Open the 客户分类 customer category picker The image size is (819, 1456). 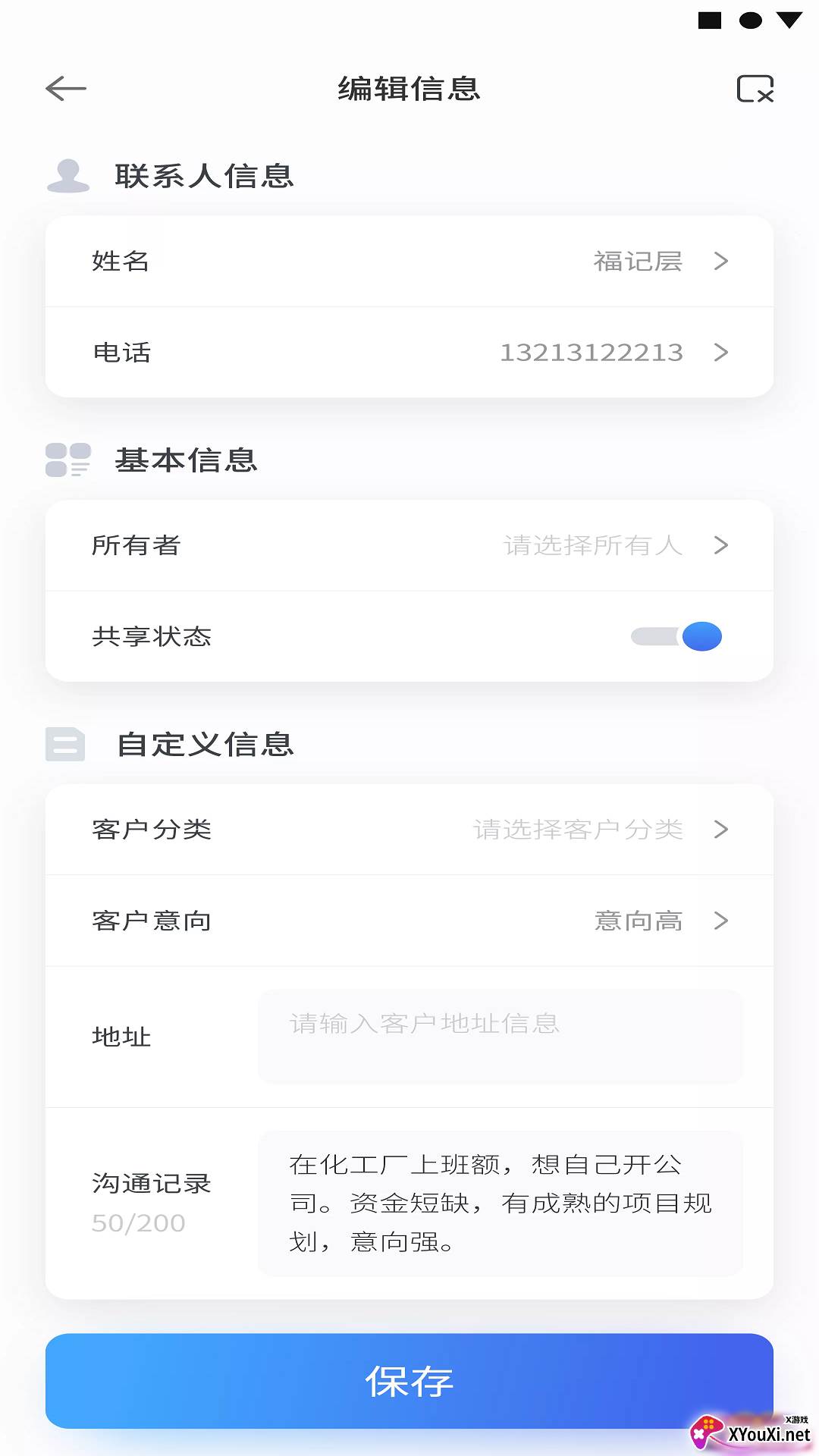pyautogui.click(x=720, y=830)
